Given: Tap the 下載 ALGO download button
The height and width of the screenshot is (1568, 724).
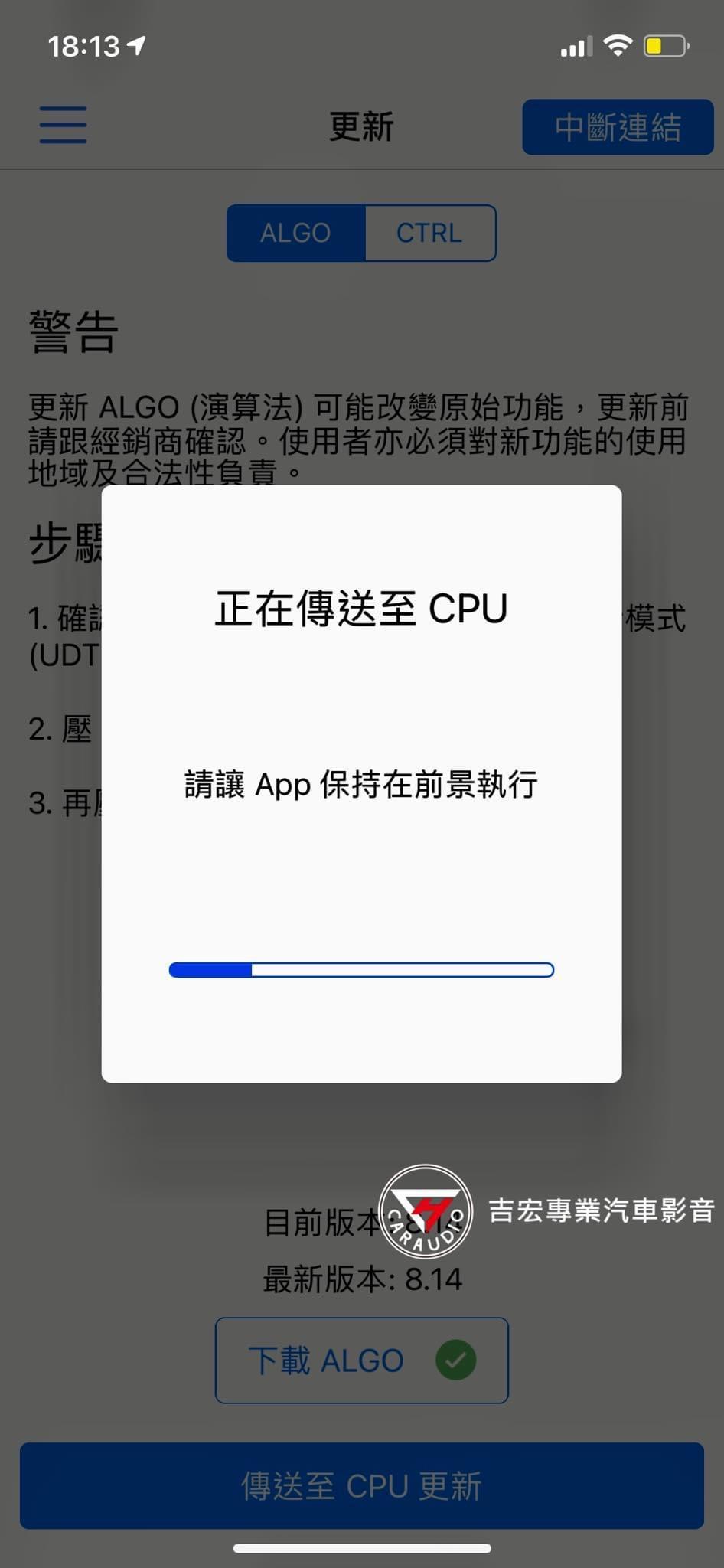Looking at the screenshot, I should point(361,1361).
